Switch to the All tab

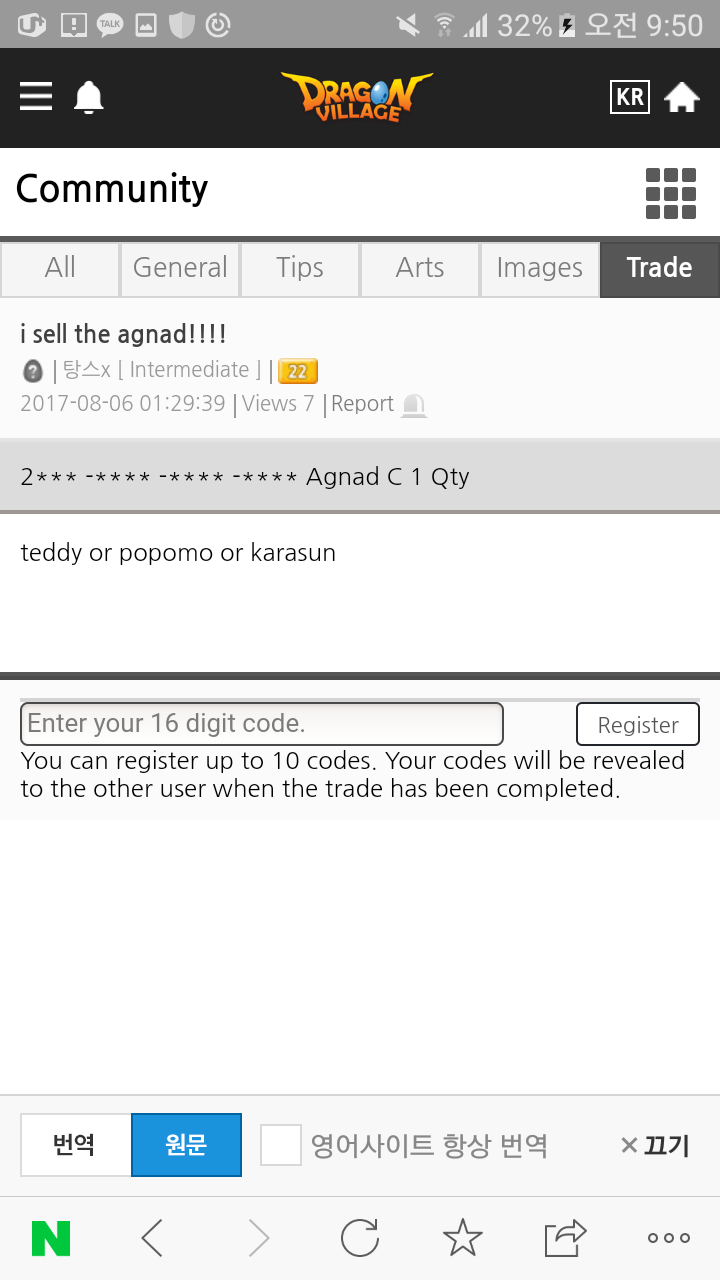(60, 268)
